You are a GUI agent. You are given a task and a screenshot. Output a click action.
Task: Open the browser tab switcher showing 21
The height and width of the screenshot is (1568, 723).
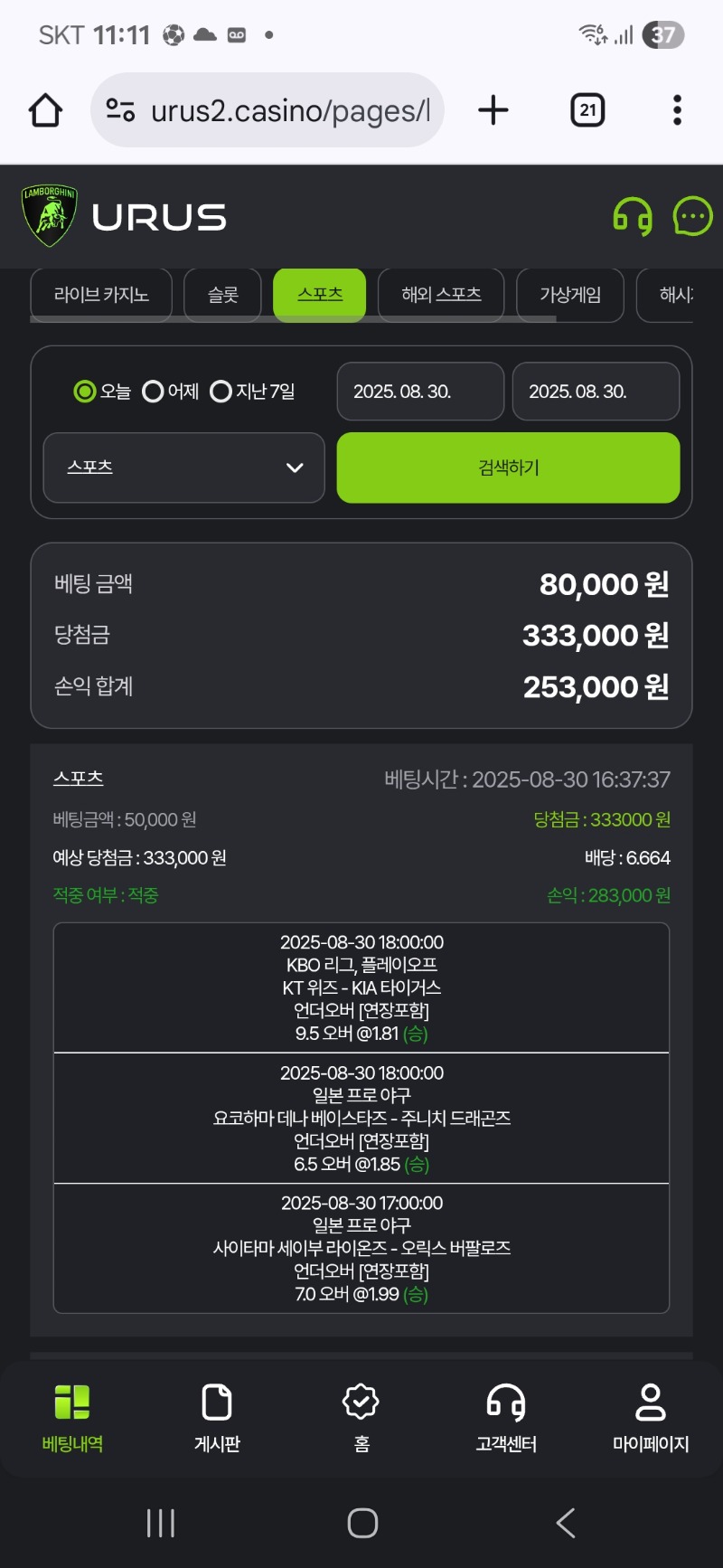coord(587,110)
